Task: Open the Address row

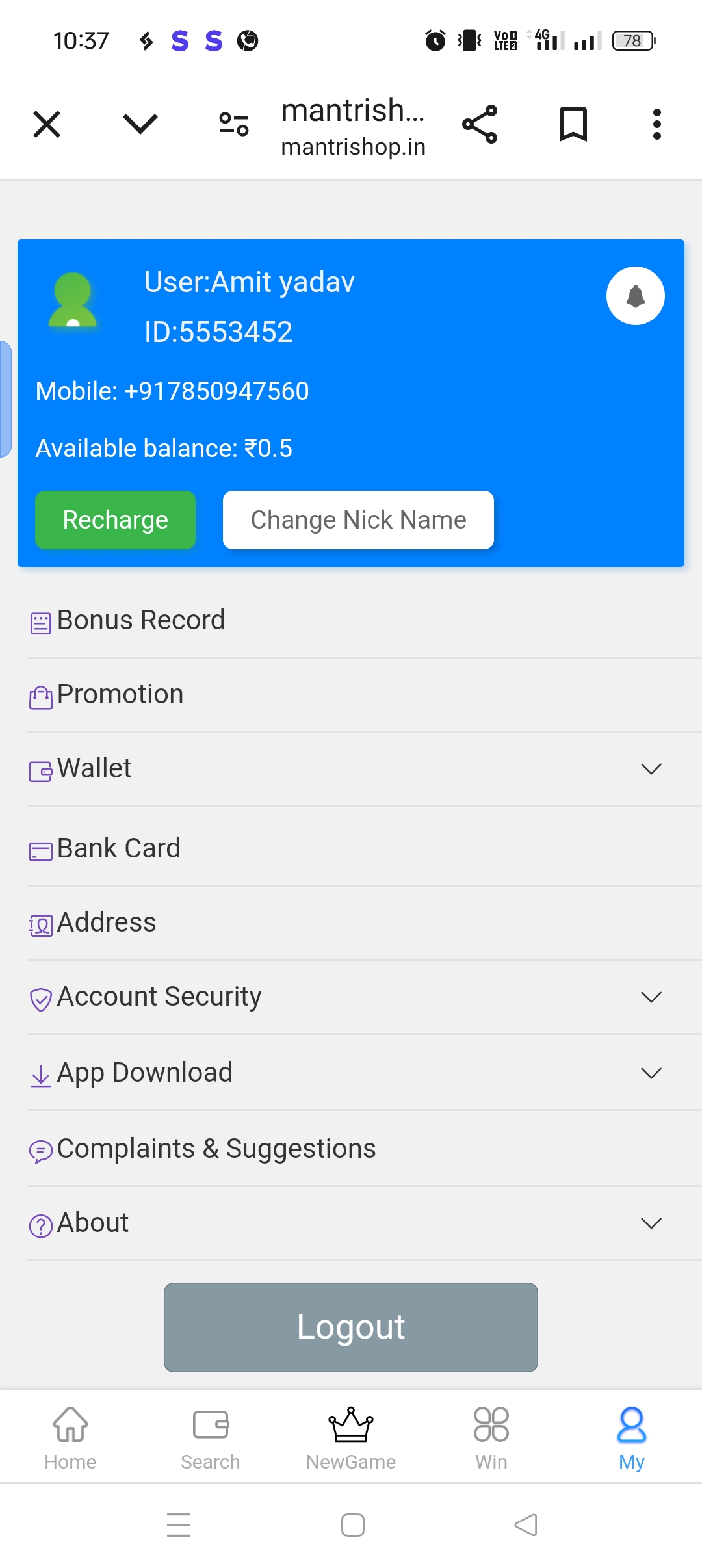Action: (351, 923)
